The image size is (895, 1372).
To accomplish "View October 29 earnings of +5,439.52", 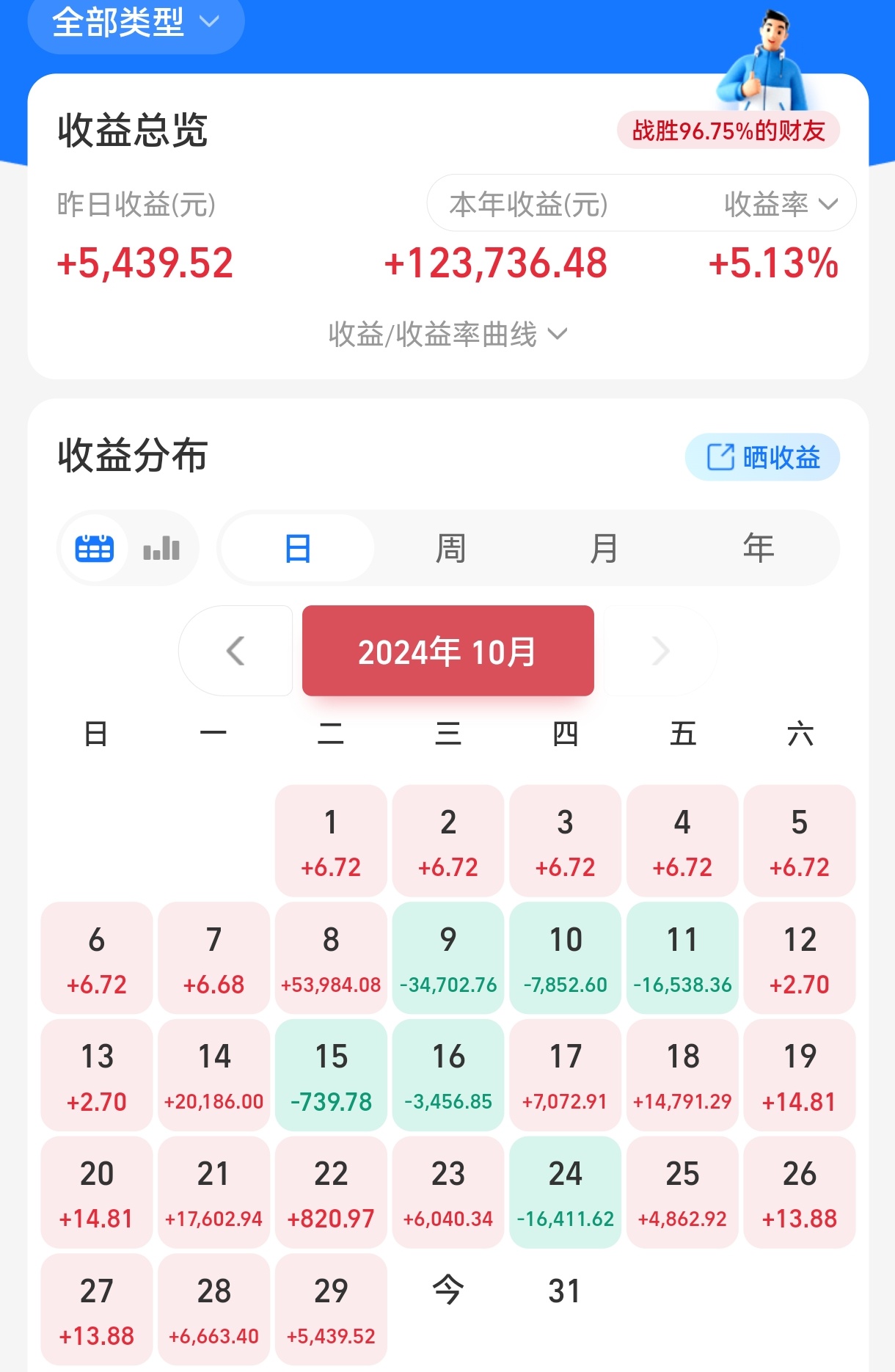I will (x=331, y=1310).
